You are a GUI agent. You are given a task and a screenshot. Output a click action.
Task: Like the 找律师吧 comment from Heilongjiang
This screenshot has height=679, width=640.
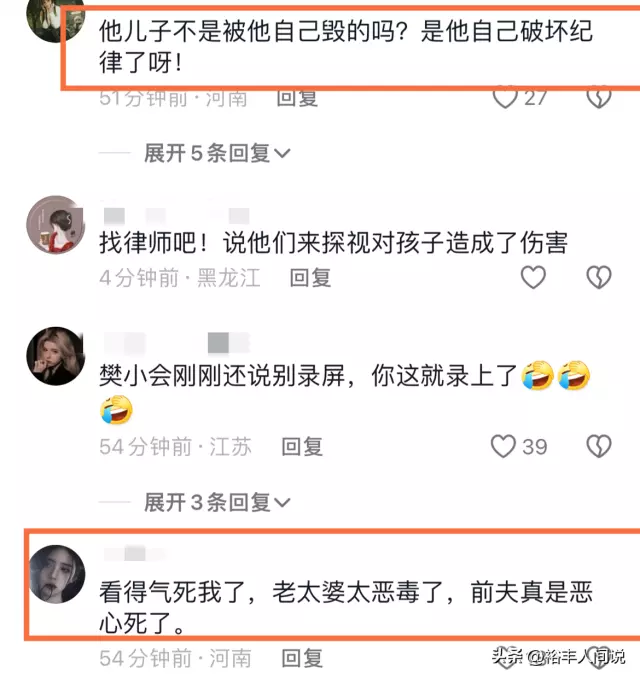pos(533,277)
